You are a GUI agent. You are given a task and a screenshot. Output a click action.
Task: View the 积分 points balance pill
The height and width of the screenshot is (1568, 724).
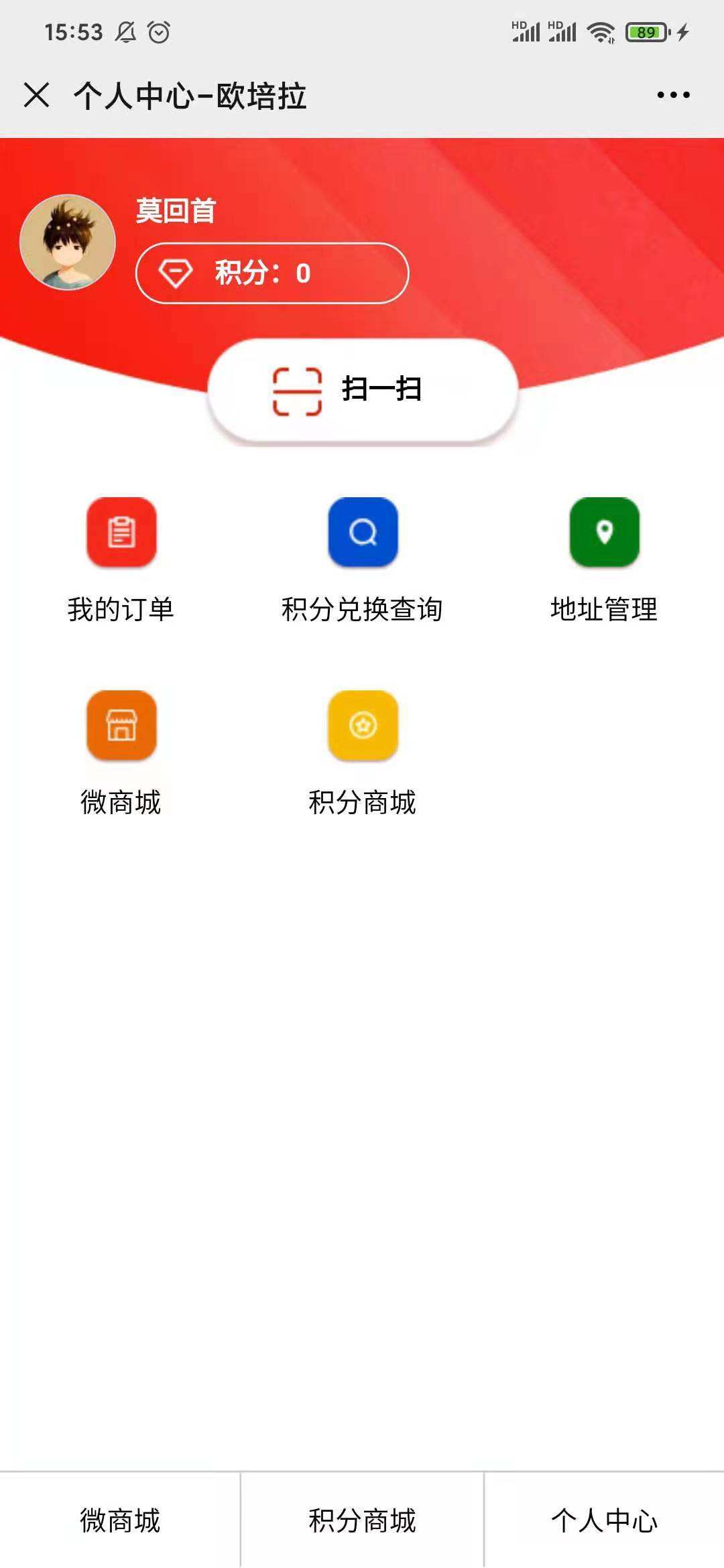point(272,273)
